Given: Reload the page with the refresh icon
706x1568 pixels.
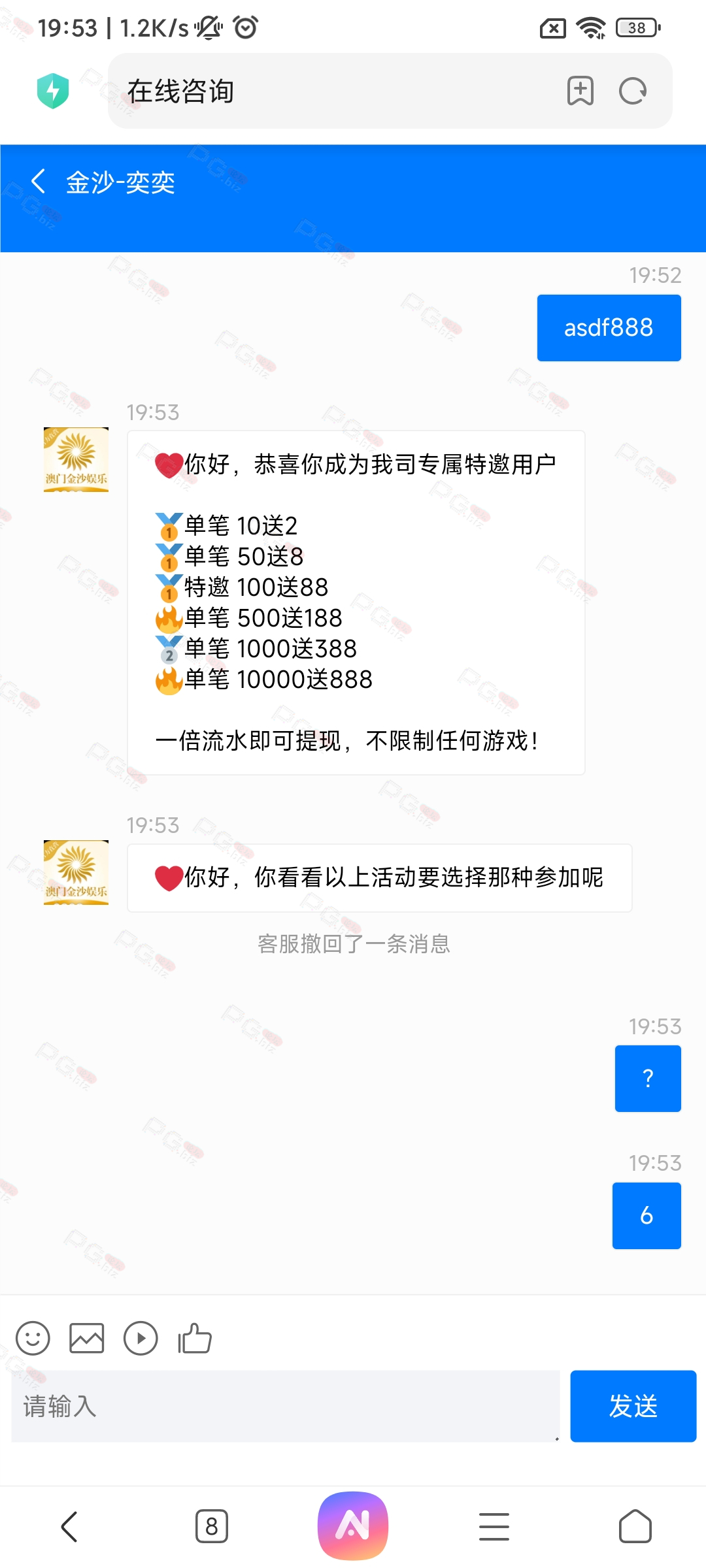Looking at the screenshot, I should [633, 91].
